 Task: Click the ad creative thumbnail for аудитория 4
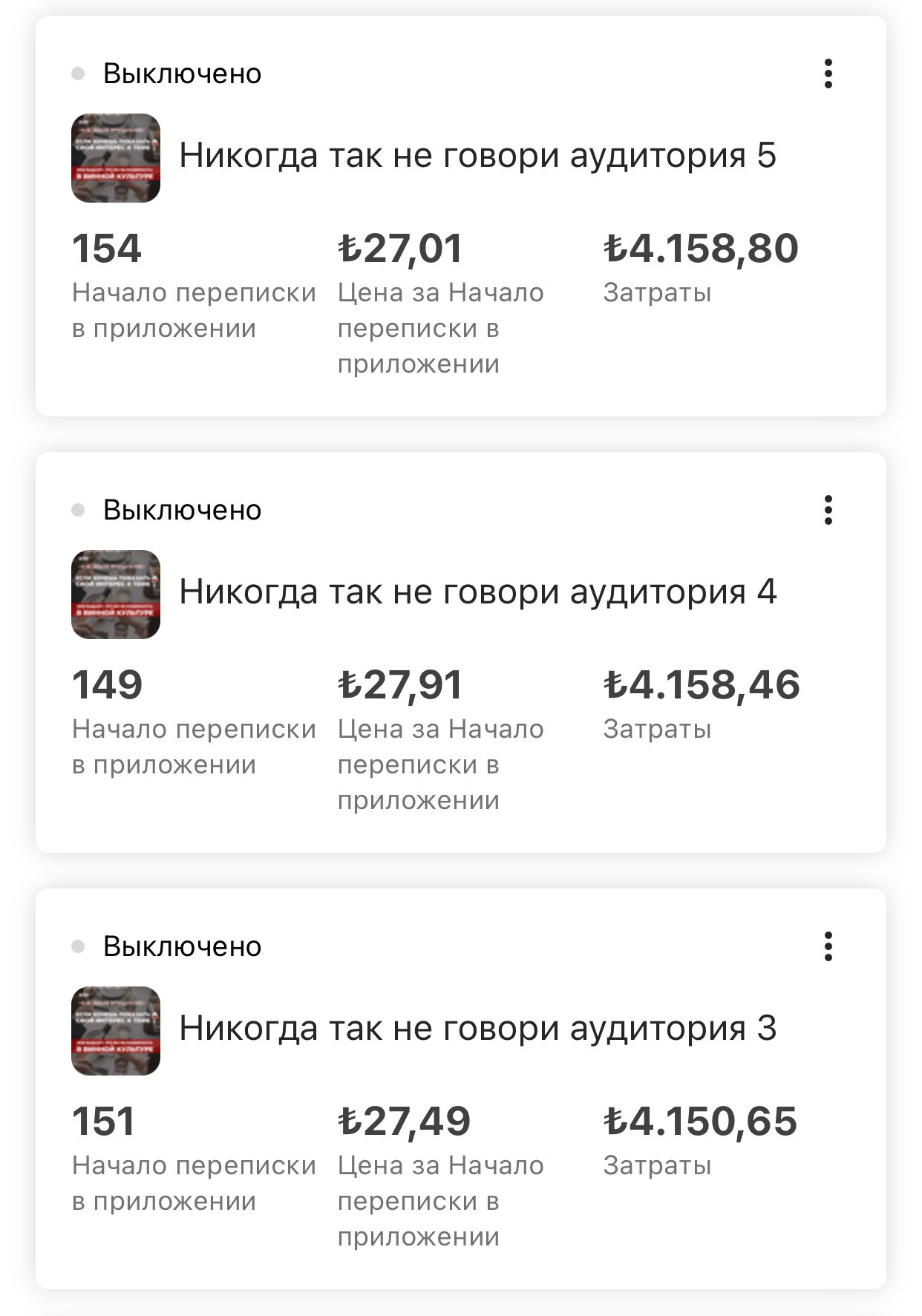click(x=116, y=594)
